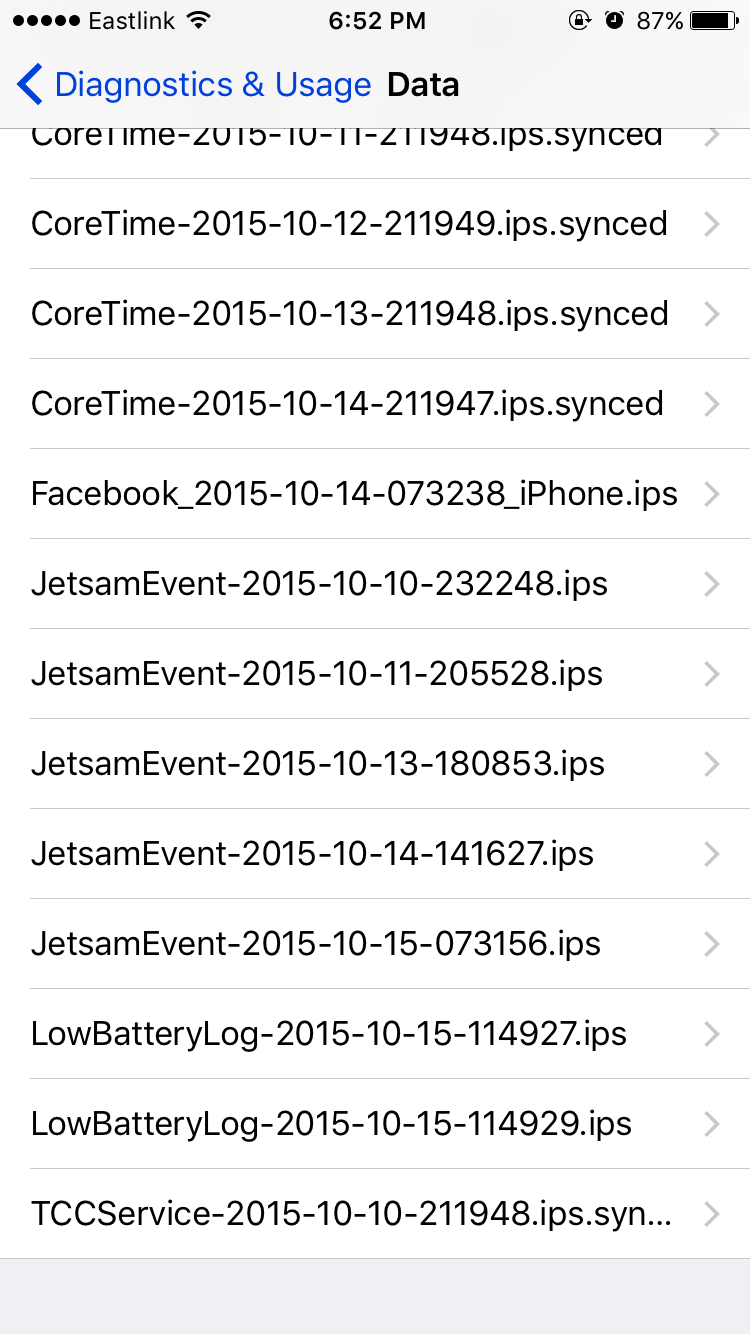Open CoreTime-2015-10-12-211949.ips.synced log

pyautogui.click(x=375, y=224)
